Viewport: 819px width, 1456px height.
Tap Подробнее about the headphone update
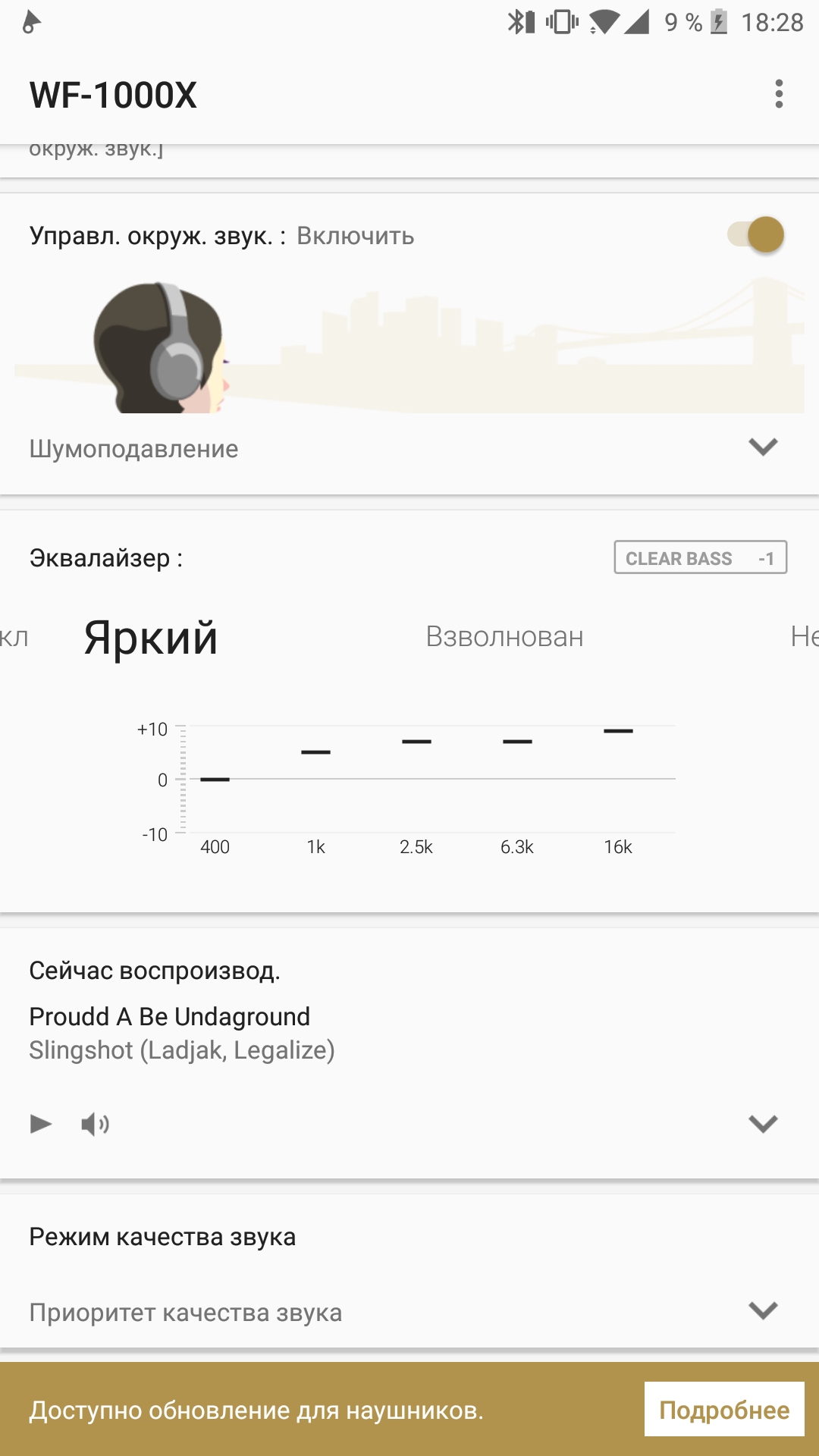point(724,1410)
